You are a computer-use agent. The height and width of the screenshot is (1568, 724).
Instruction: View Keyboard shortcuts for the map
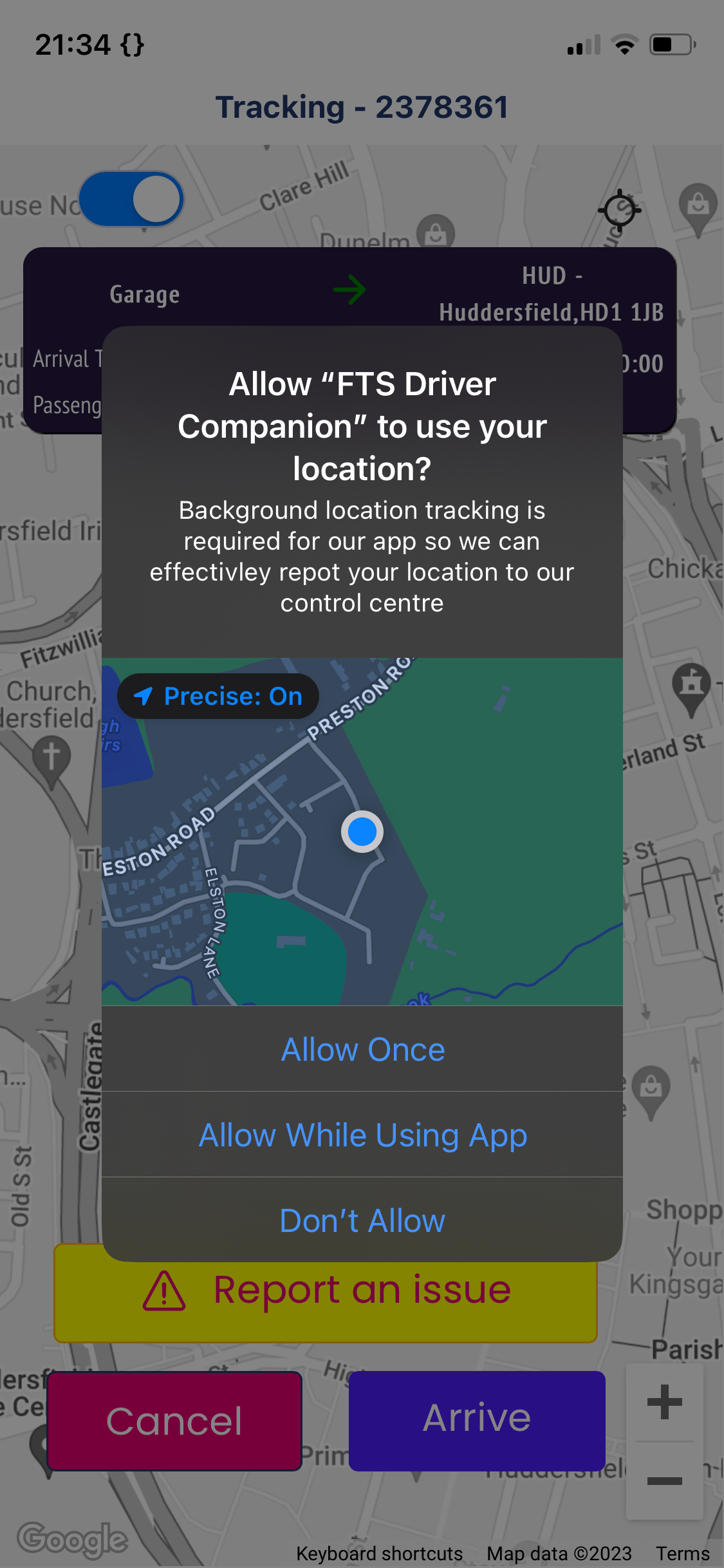coord(379,1554)
